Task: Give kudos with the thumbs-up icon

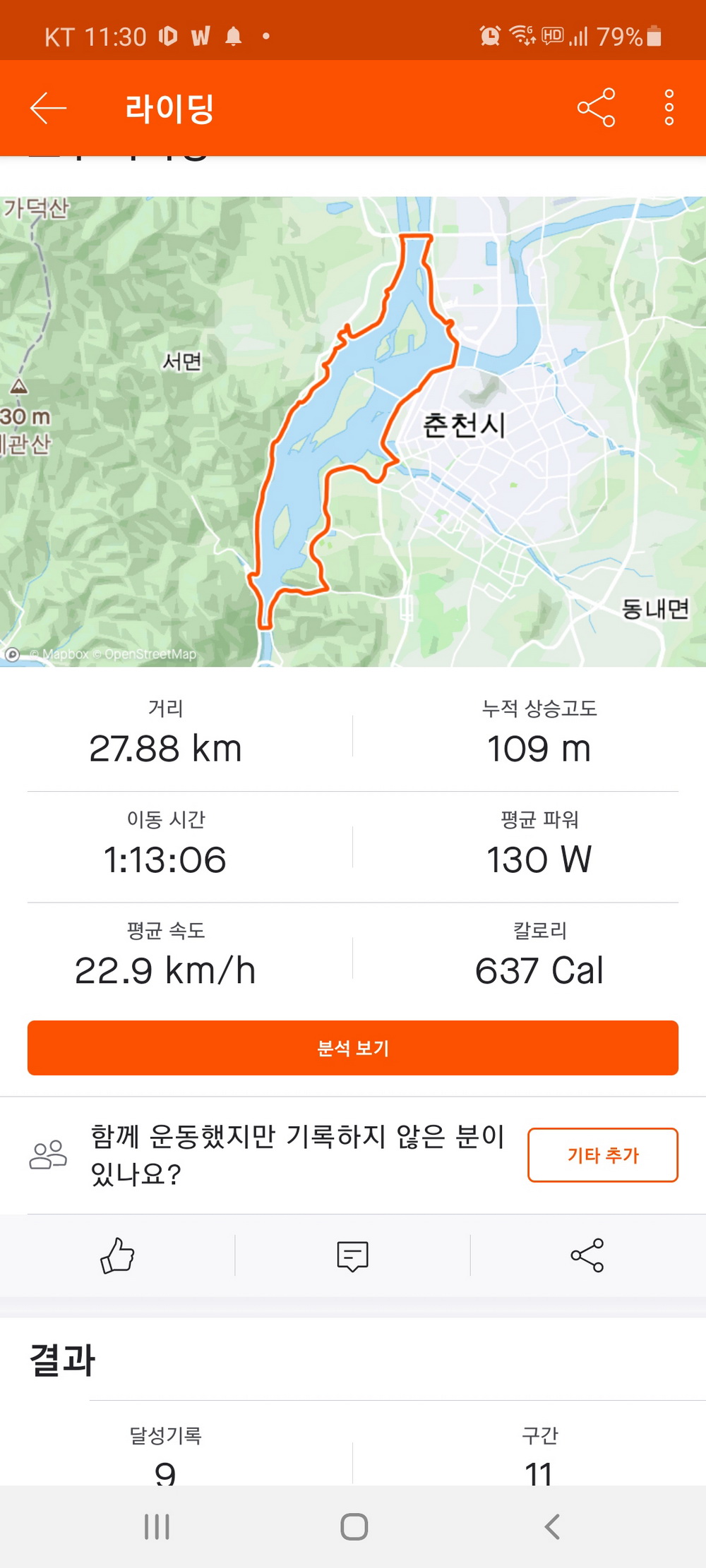Action: pos(117,1255)
